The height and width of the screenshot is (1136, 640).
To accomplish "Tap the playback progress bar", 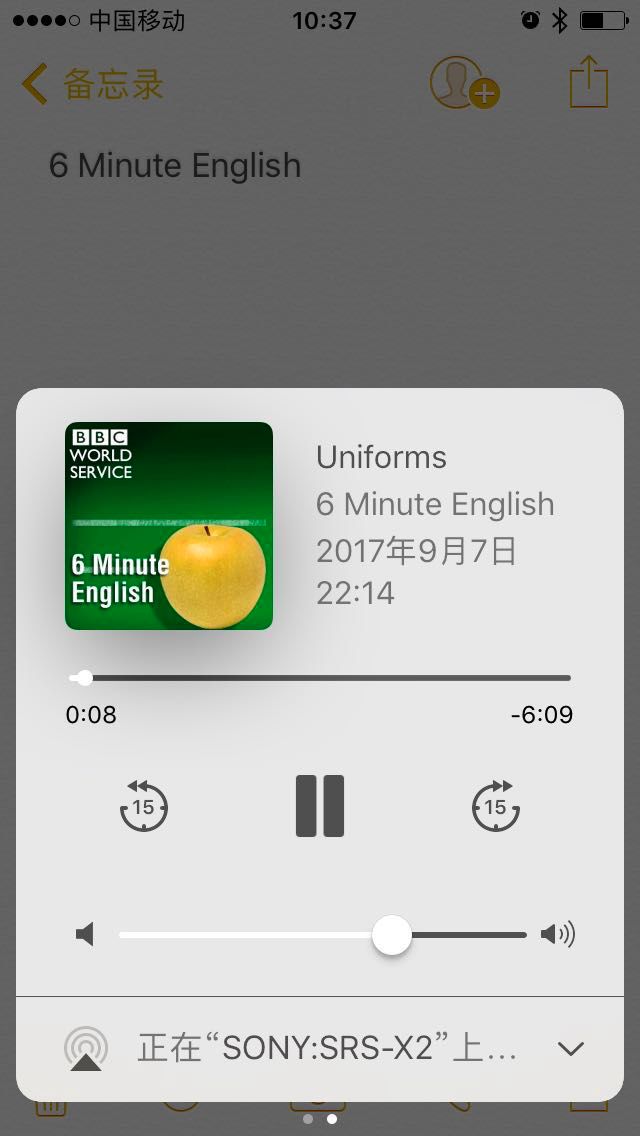I will click(320, 678).
